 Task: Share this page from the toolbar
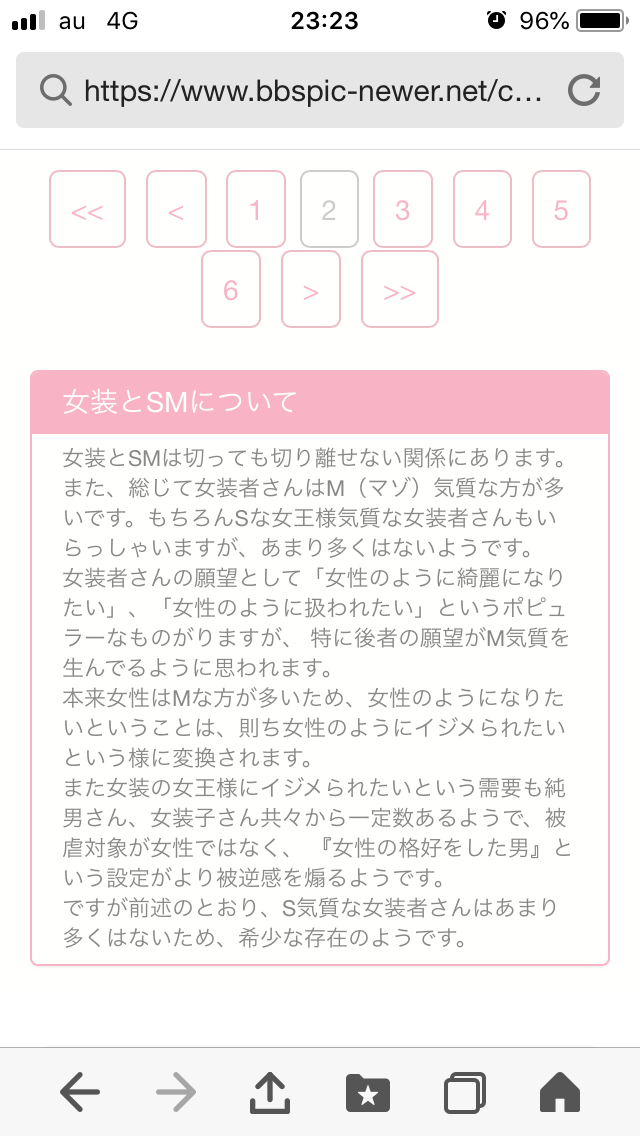[270, 1092]
